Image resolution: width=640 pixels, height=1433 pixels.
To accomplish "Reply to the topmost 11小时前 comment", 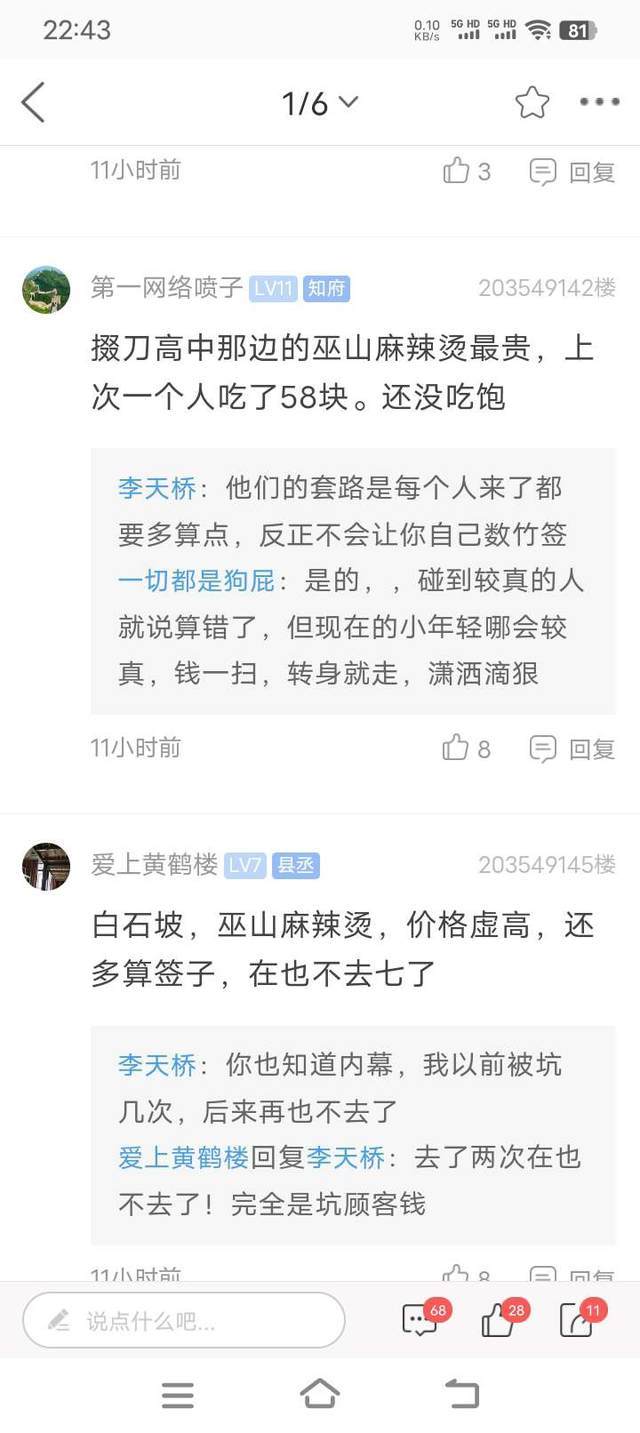I will [572, 172].
